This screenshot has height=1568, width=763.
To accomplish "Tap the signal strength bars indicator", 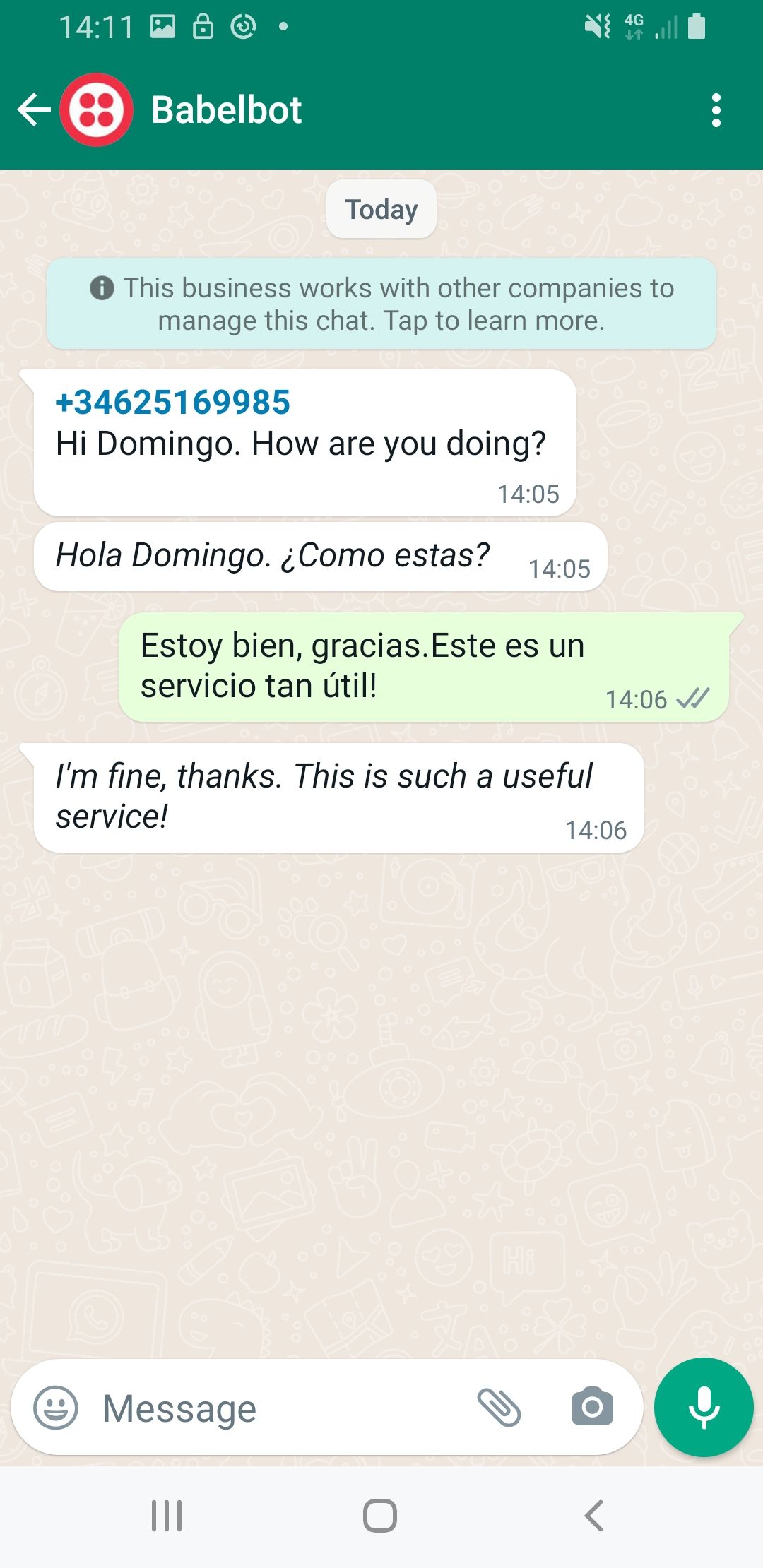I will coord(664,27).
